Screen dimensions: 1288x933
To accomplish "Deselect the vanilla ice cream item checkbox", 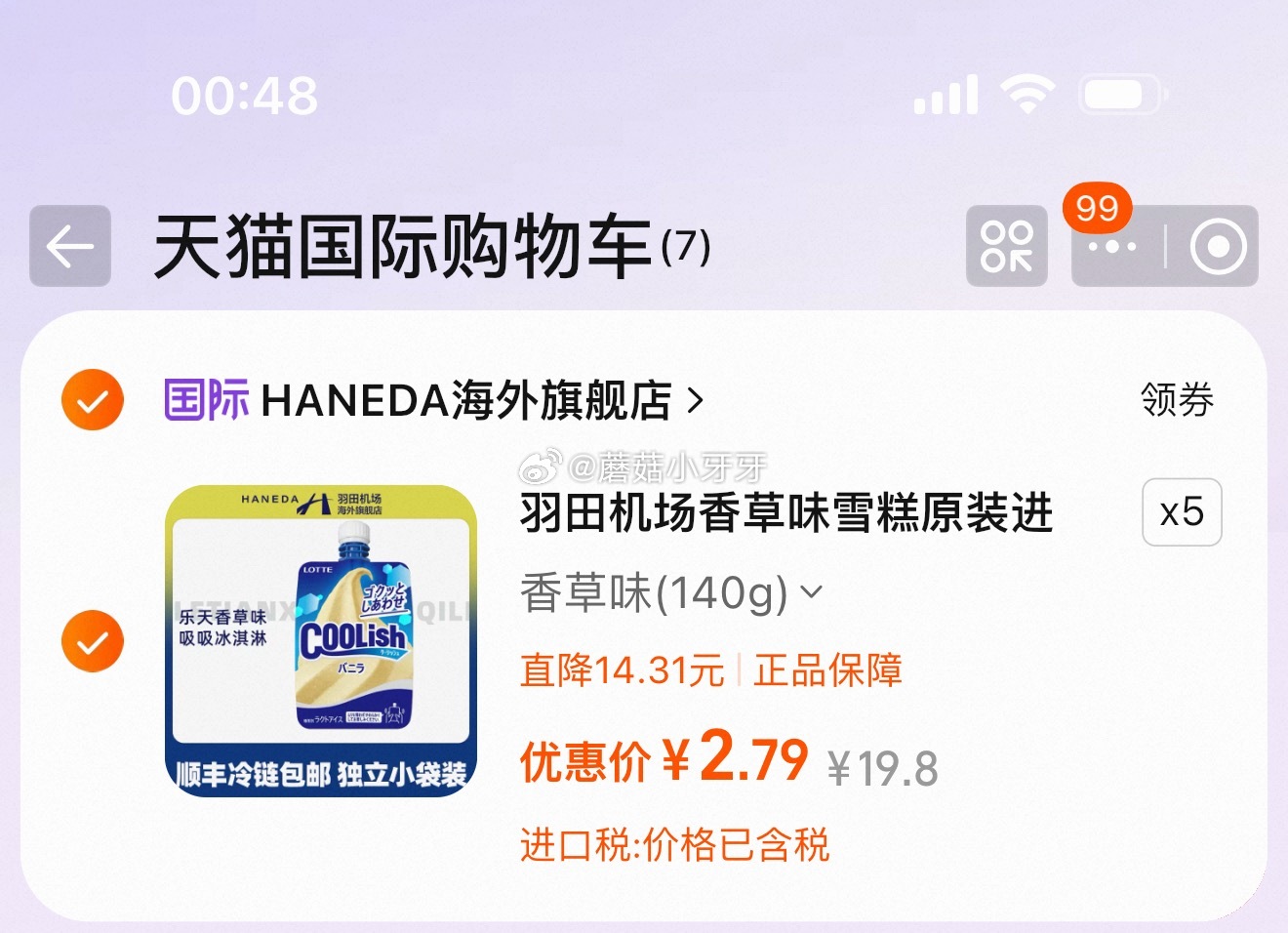I will [93, 641].
